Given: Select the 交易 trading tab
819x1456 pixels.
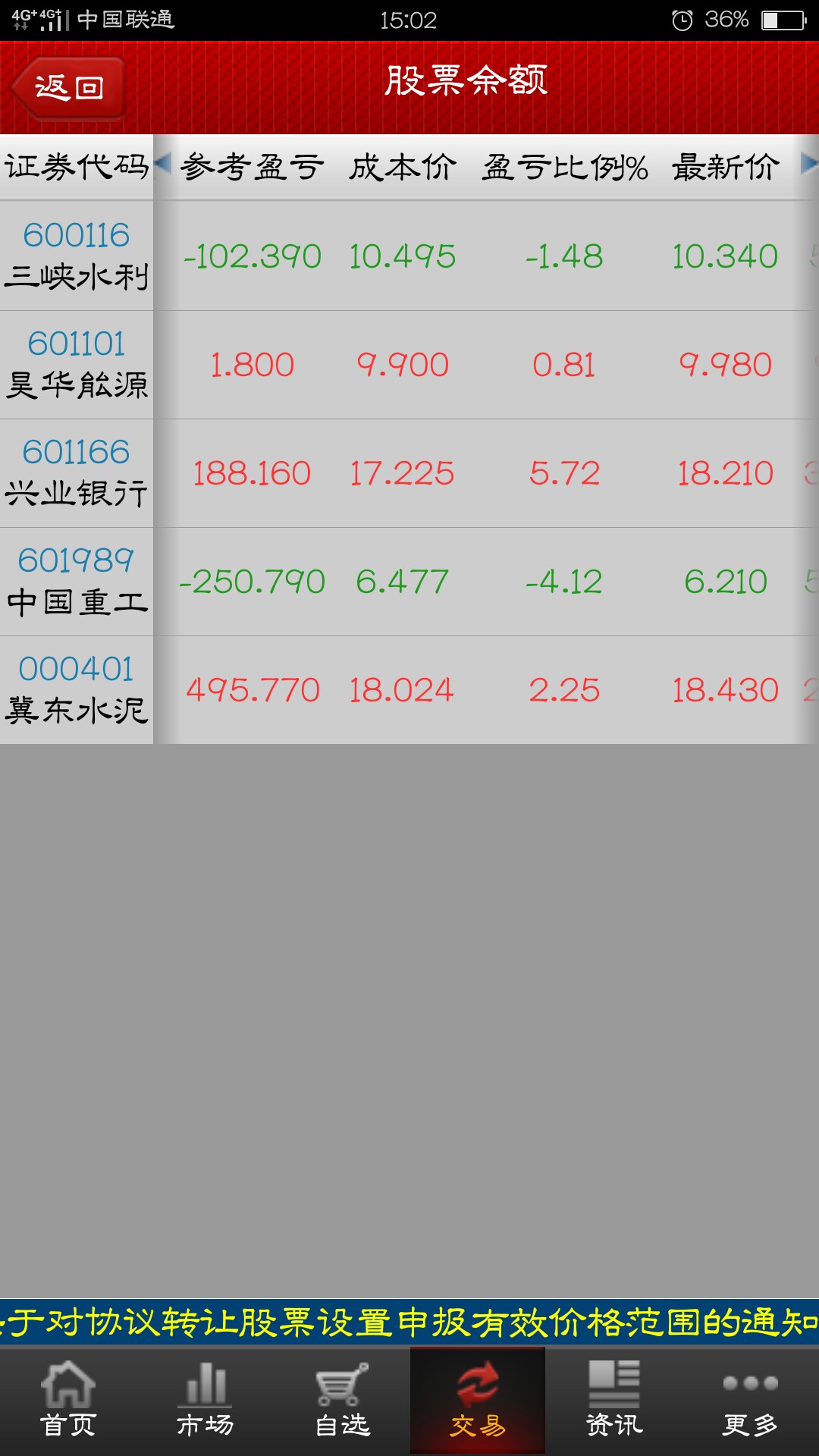Looking at the screenshot, I should pos(478,1400).
